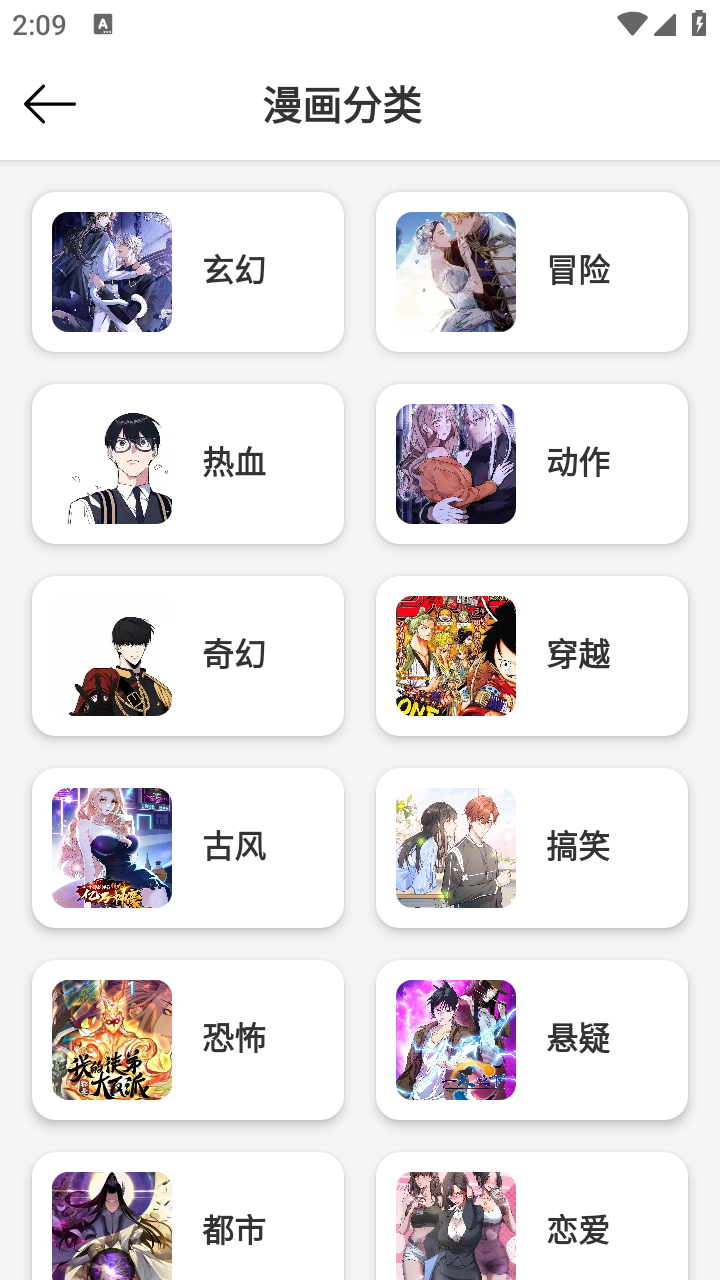Open the 都市 category

click(188, 1226)
